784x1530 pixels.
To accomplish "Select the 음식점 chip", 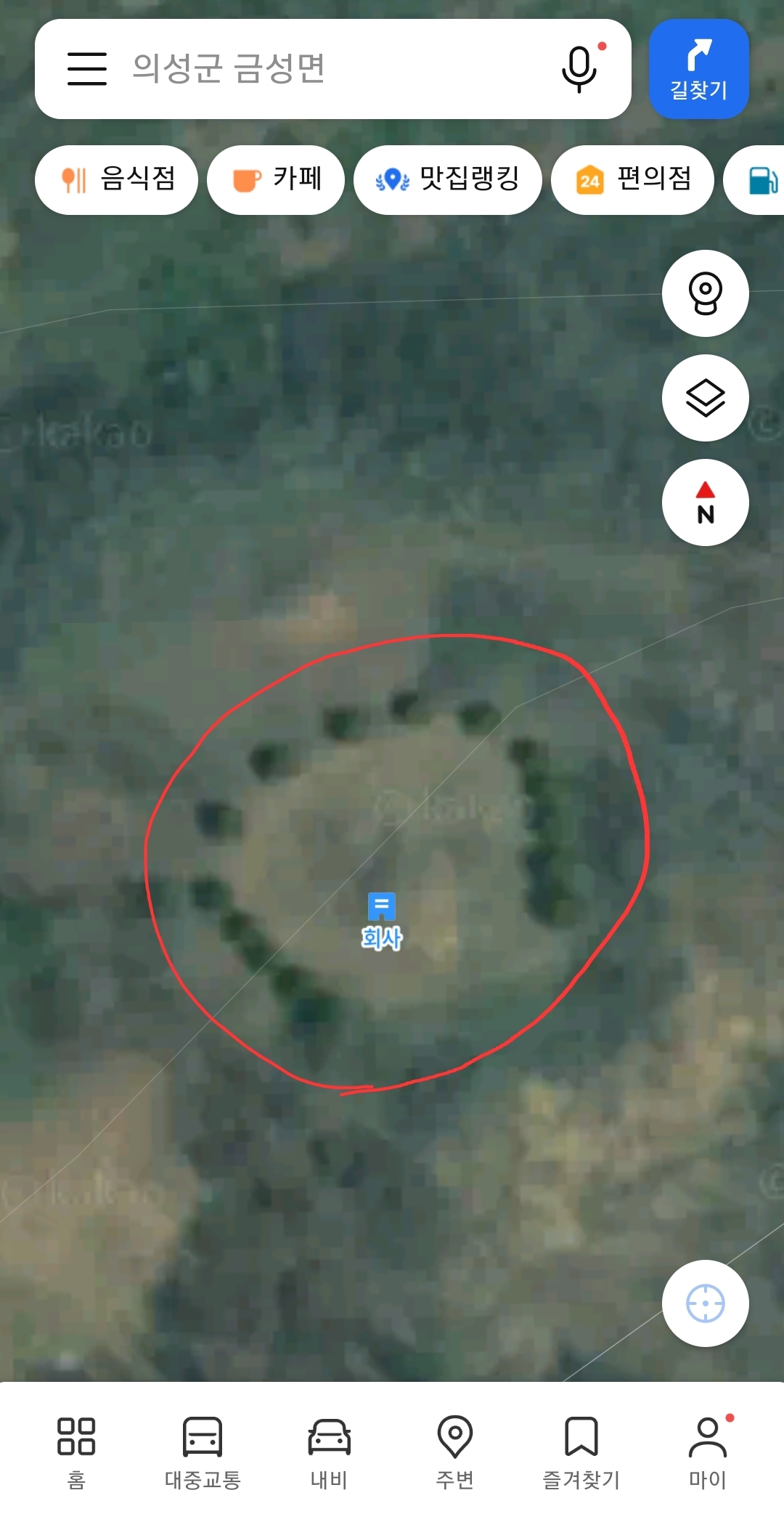I will click(x=117, y=179).
